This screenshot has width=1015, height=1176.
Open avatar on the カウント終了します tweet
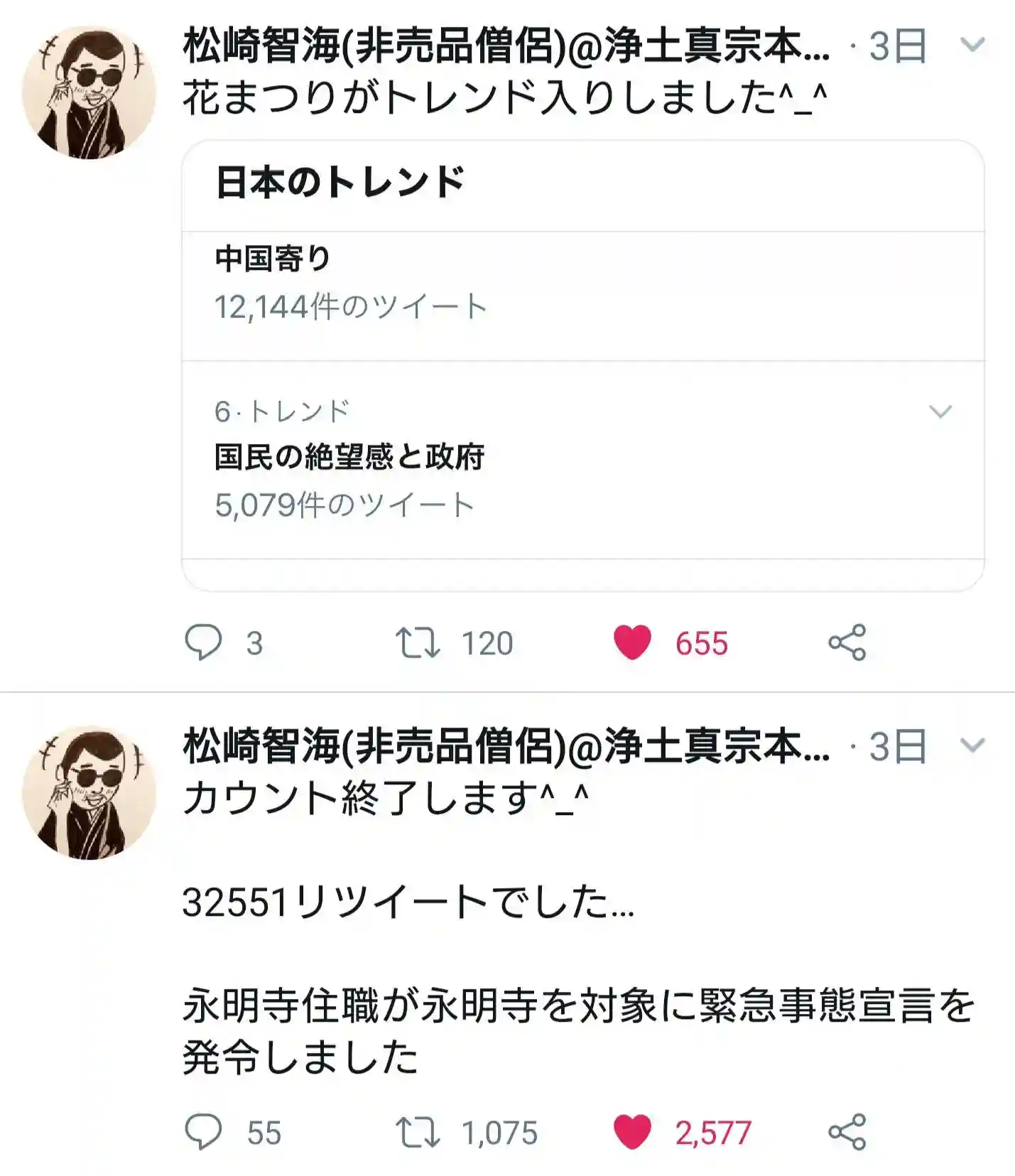click(89, 792)
